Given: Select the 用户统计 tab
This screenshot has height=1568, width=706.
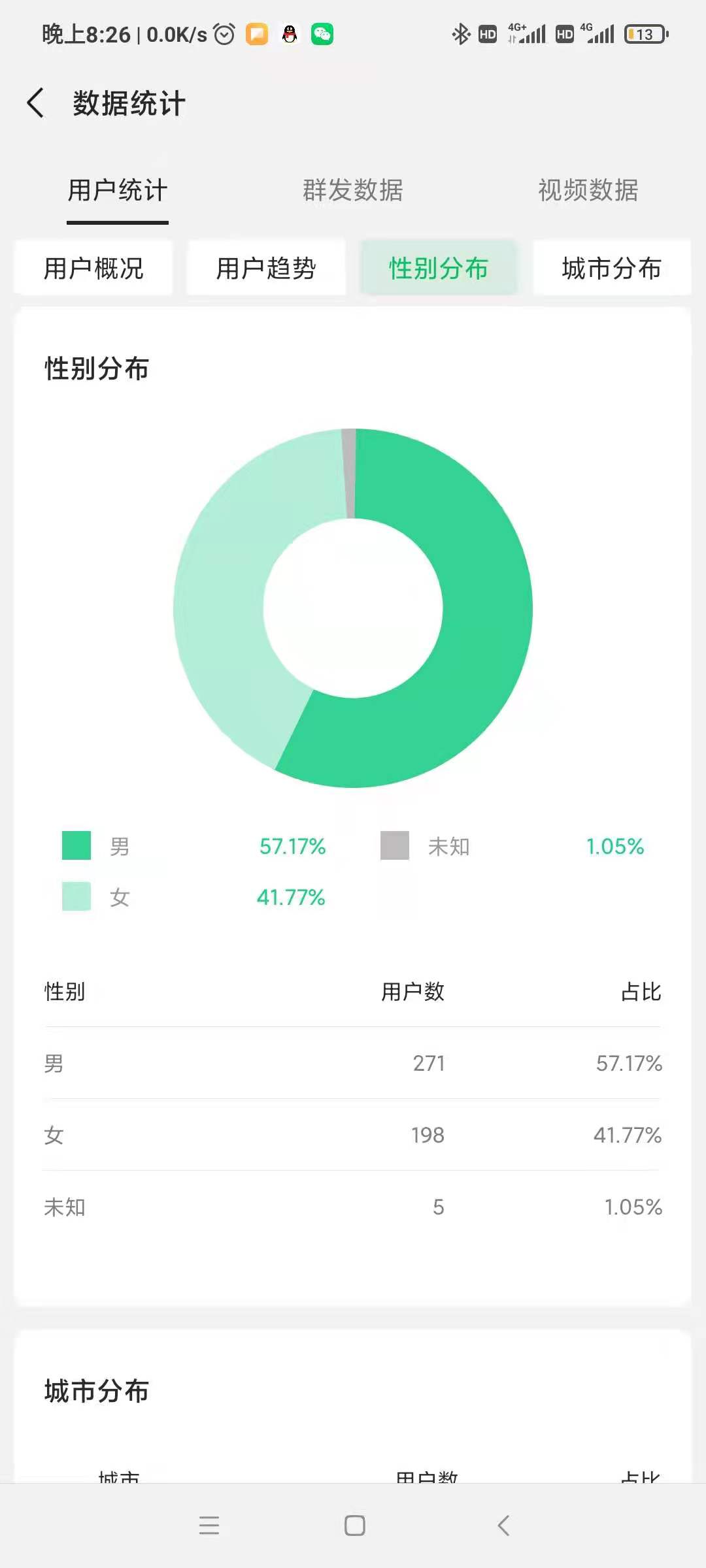Looking at the screenshot, I should (x=118, y=190).
